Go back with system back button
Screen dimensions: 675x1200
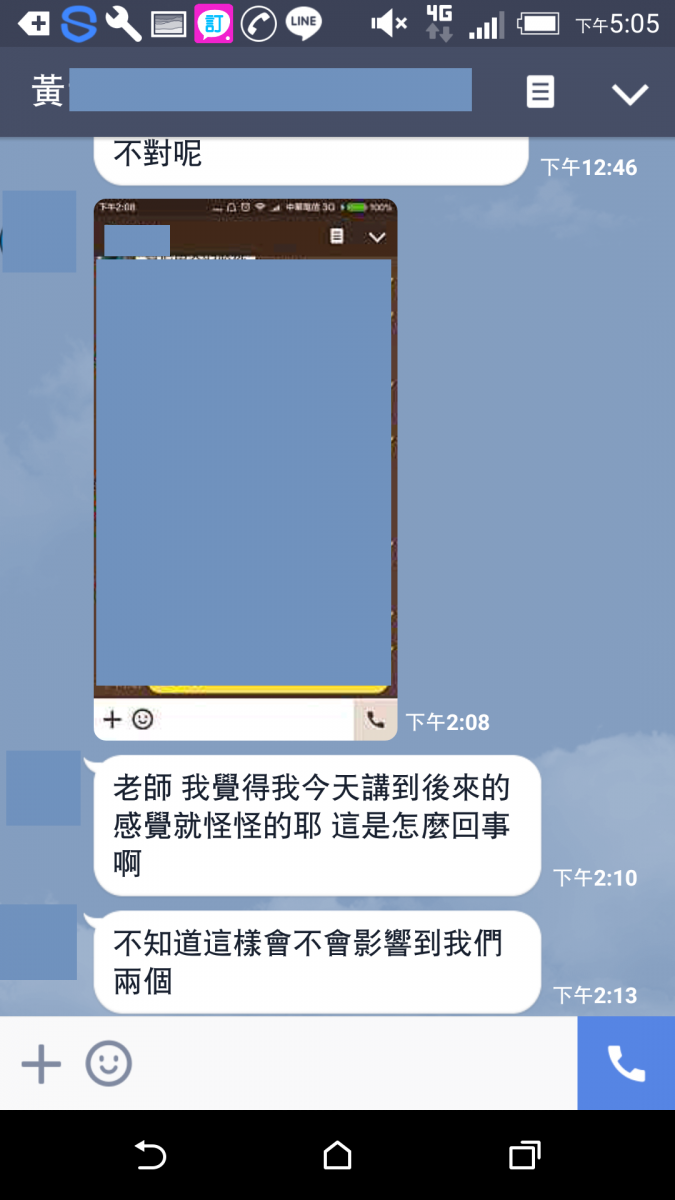point(150,1156)
